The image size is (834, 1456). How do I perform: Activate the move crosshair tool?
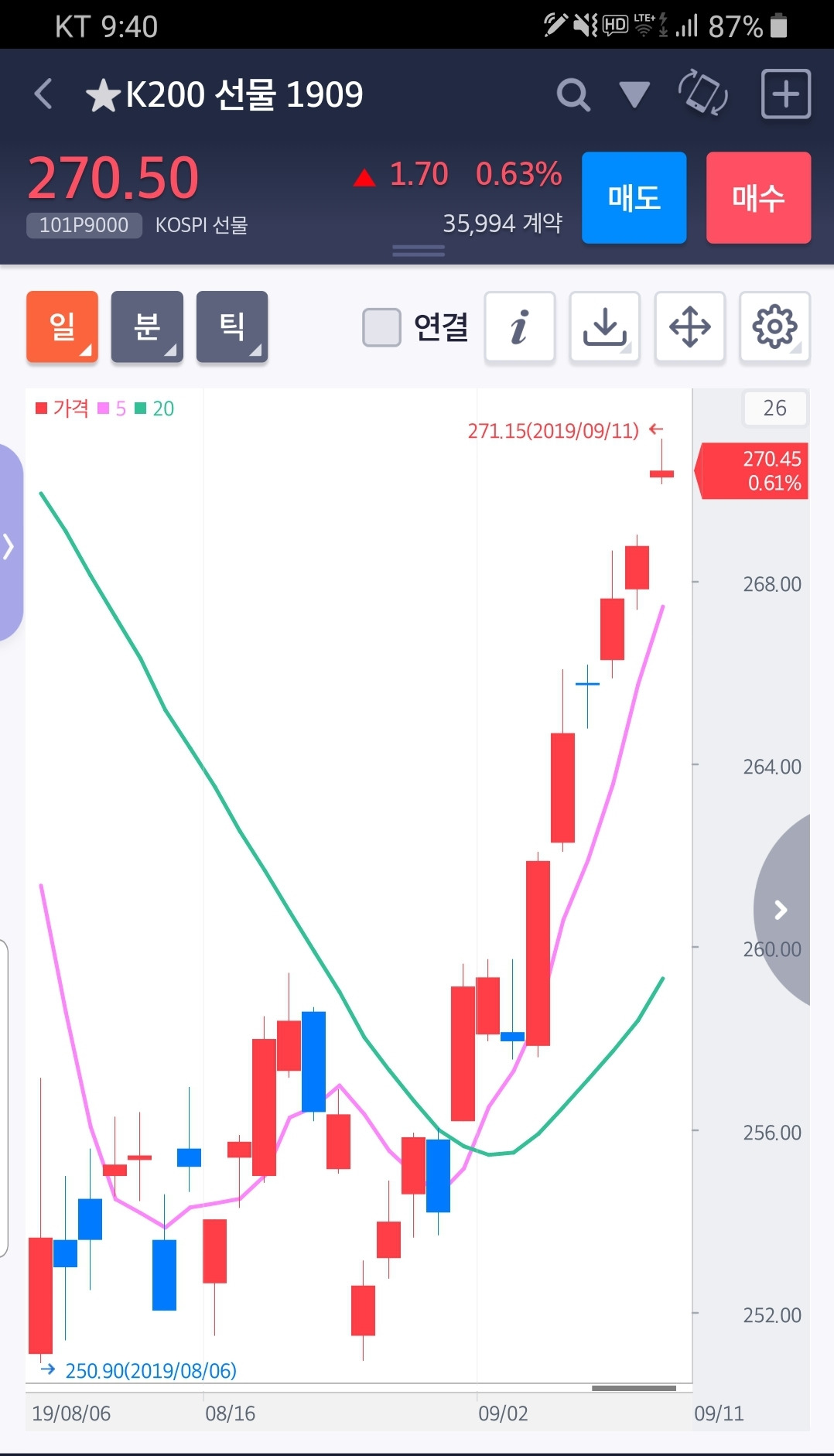coord(690,326)
